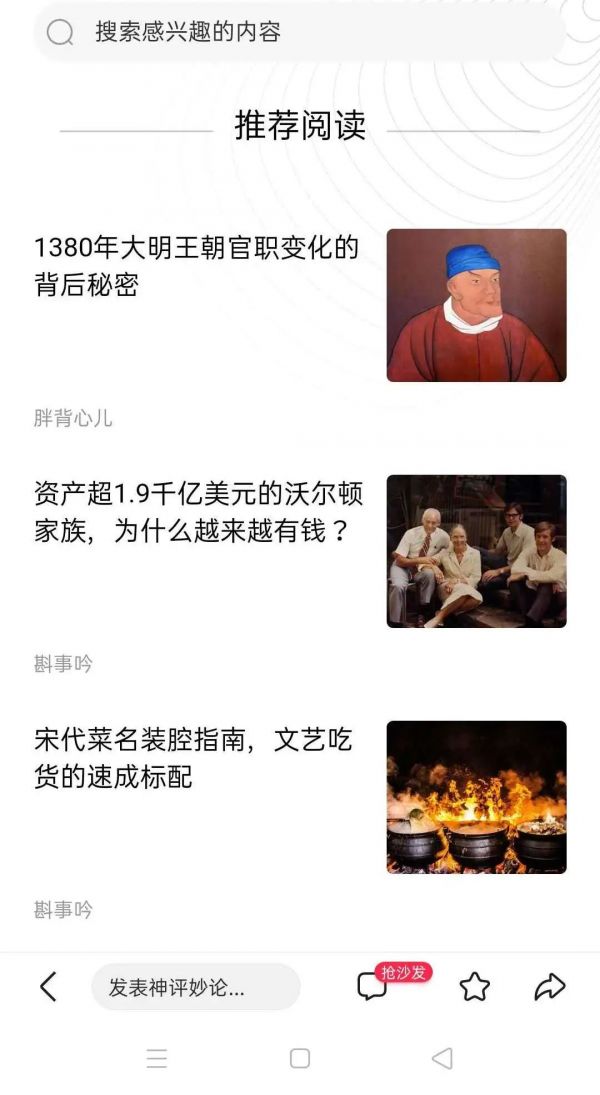Viewport: 600px width, 1095px height.
Task: Share this article via the arrow icon
Action: coord(549,987)
